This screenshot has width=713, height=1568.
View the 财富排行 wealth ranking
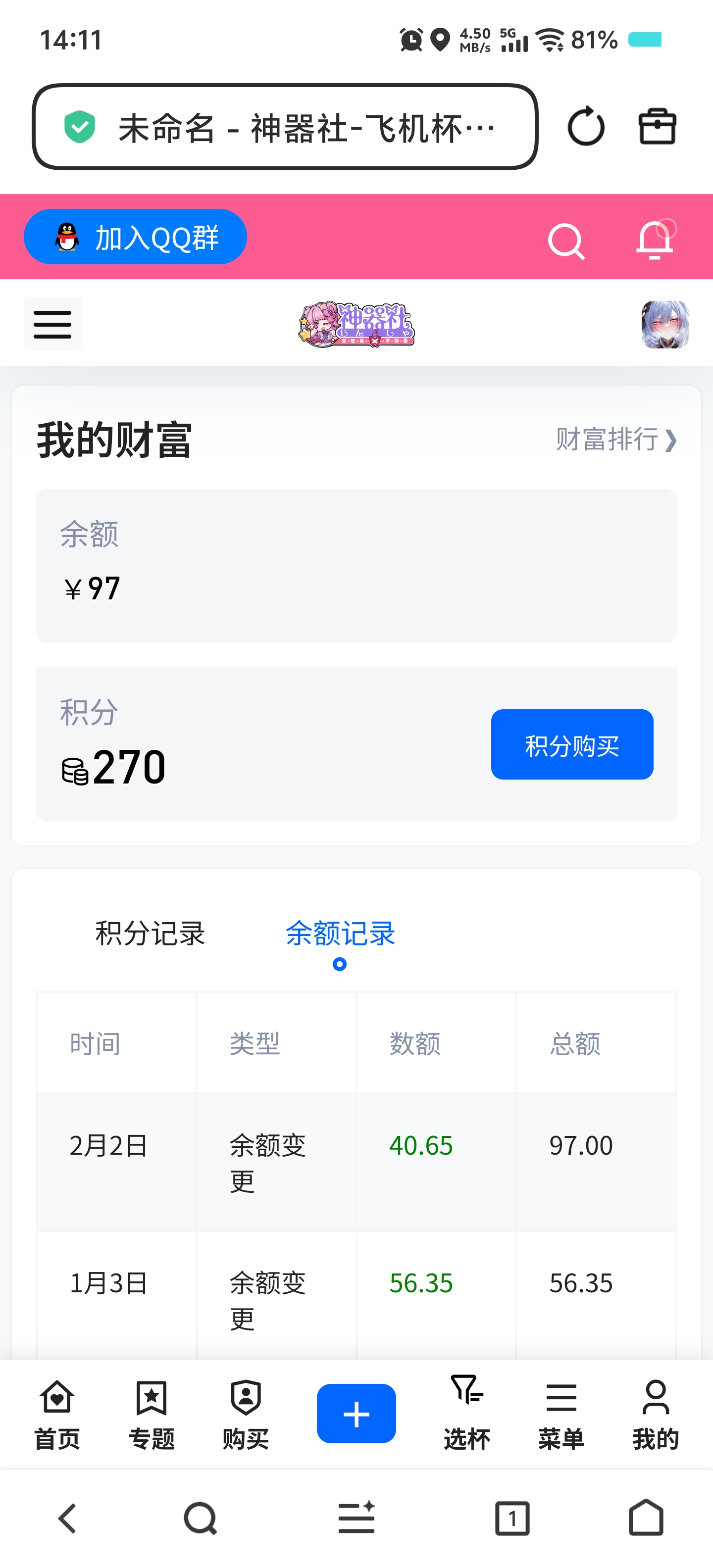[615, 440]
